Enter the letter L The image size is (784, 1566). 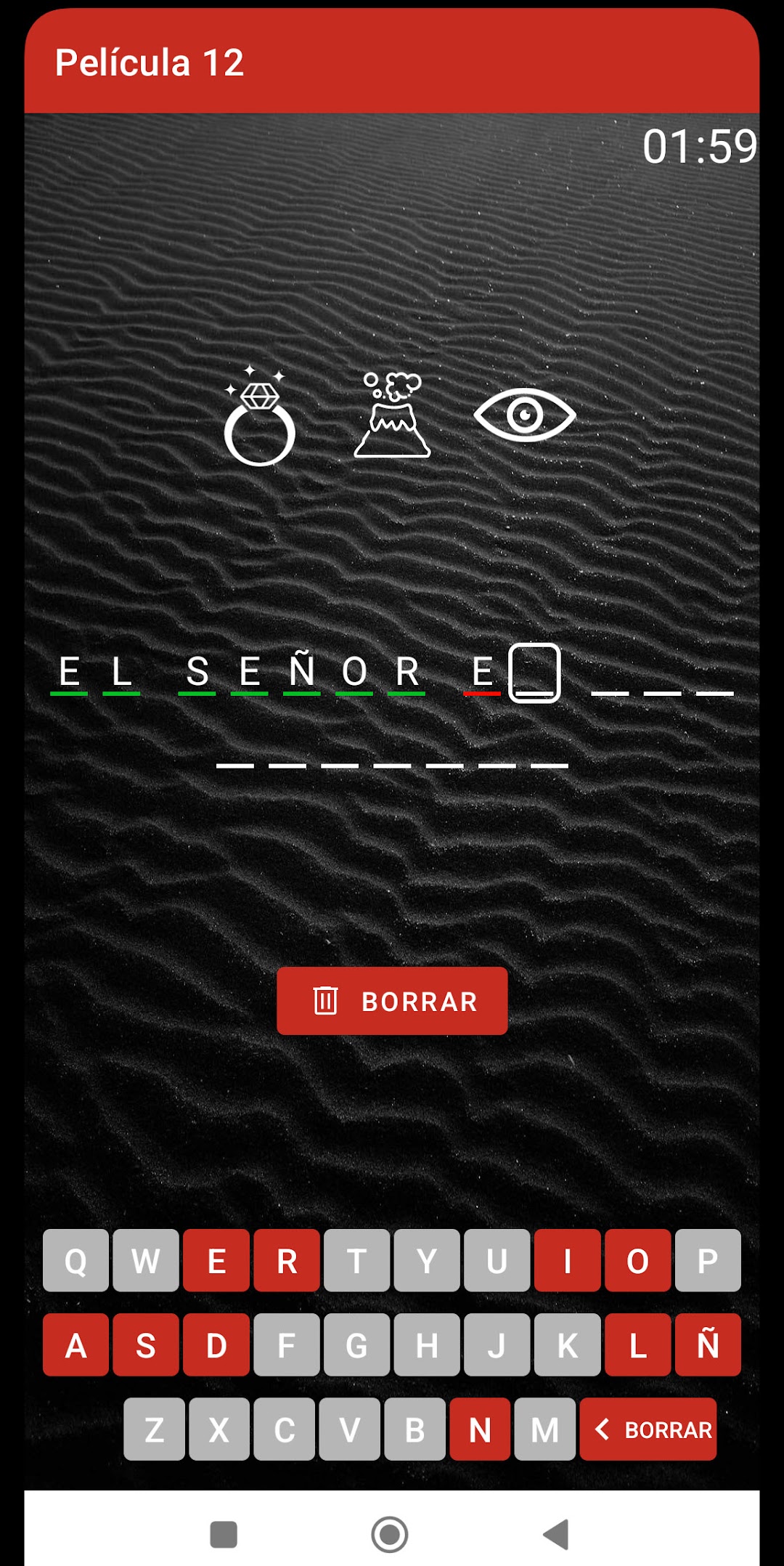(638, 1344)
